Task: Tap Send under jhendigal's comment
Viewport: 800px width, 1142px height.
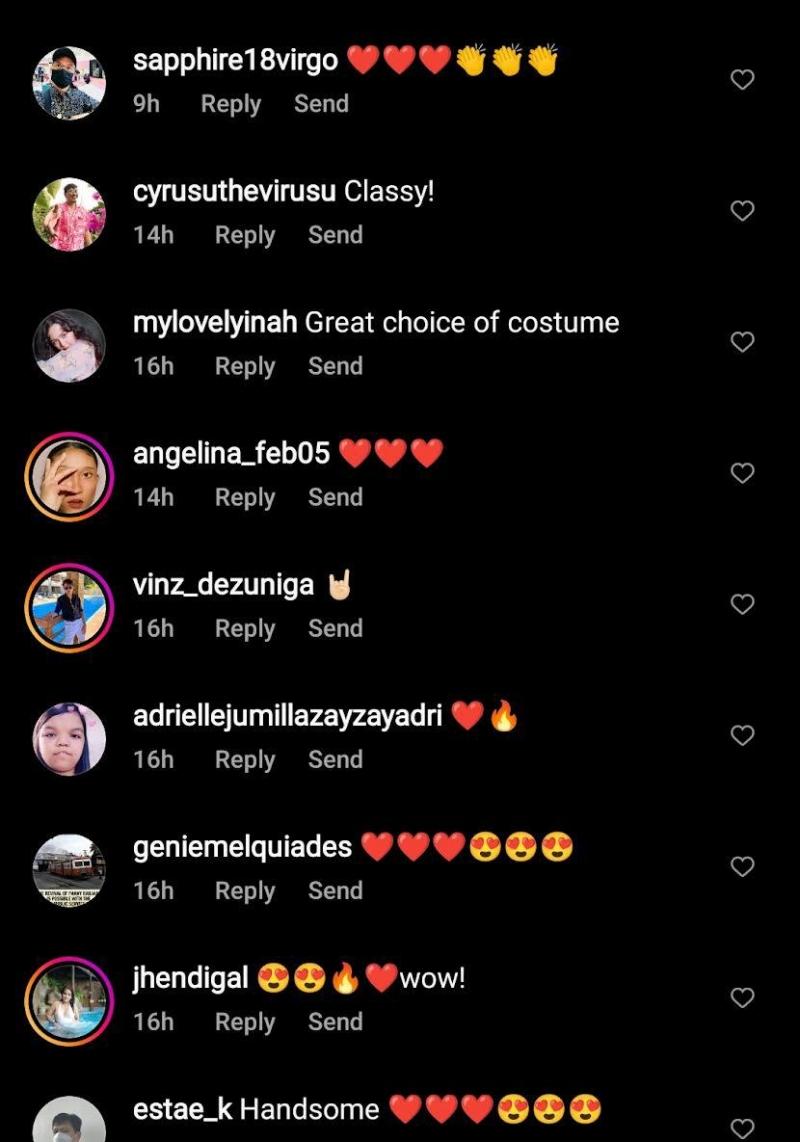Action: pyautogui.click(x=335, y=1022)
